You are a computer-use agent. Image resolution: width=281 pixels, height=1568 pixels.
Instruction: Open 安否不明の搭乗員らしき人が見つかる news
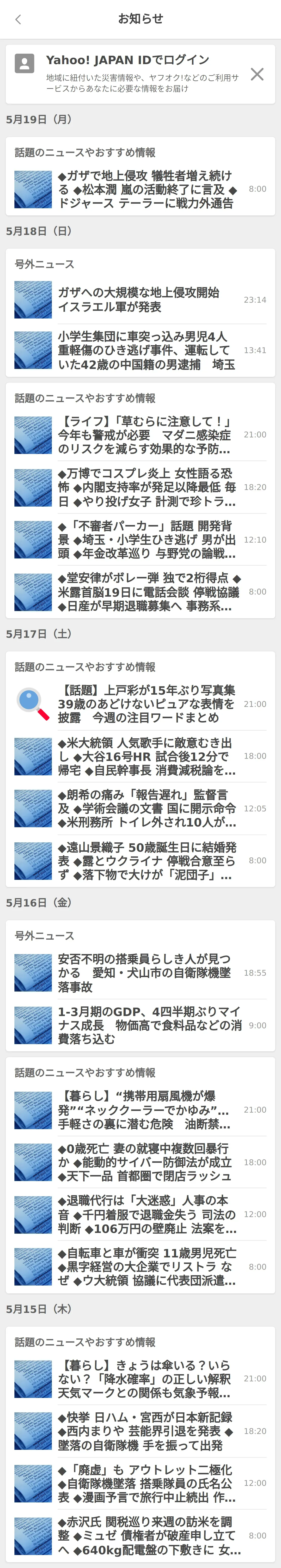[140, 973]
